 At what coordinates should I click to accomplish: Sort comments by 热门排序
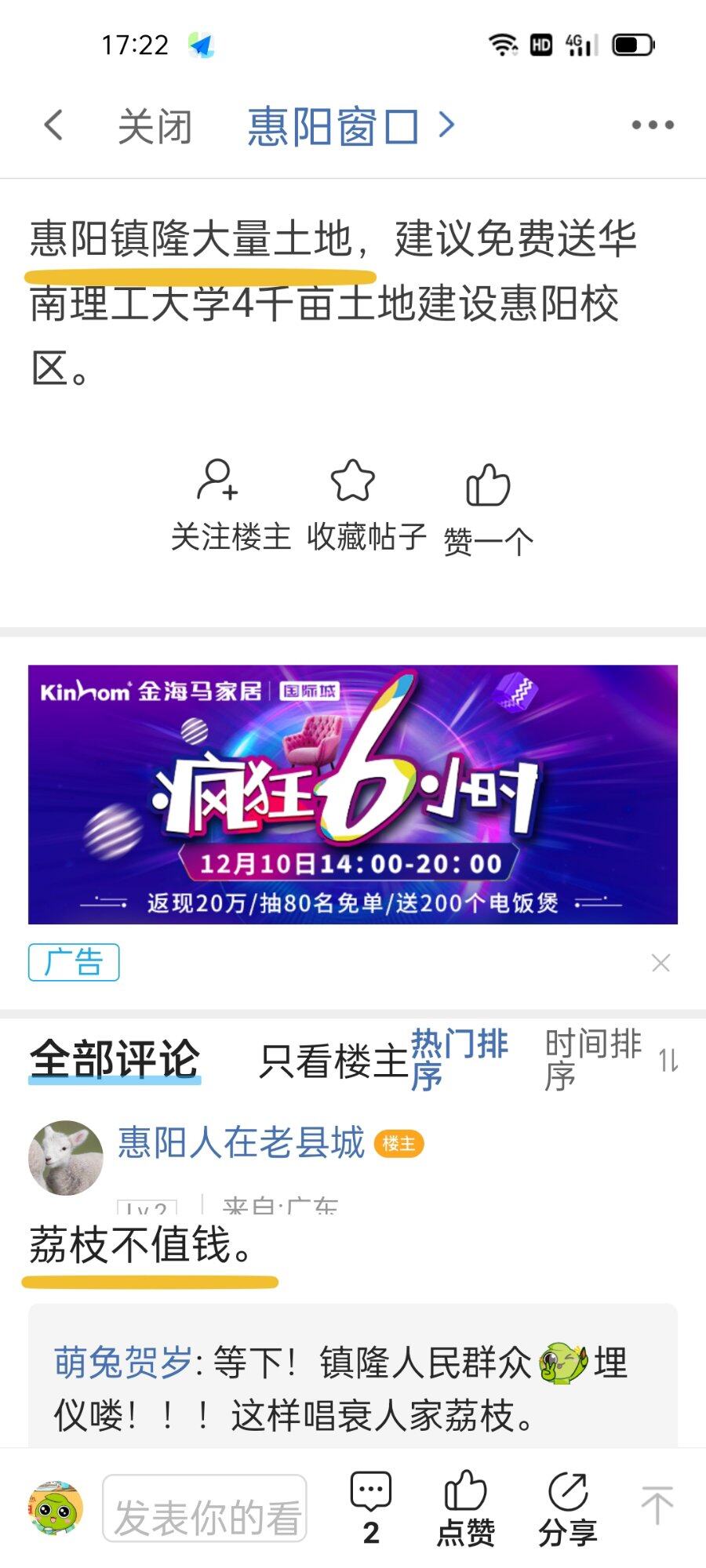pyautogui.click(x=460, y=1060)
